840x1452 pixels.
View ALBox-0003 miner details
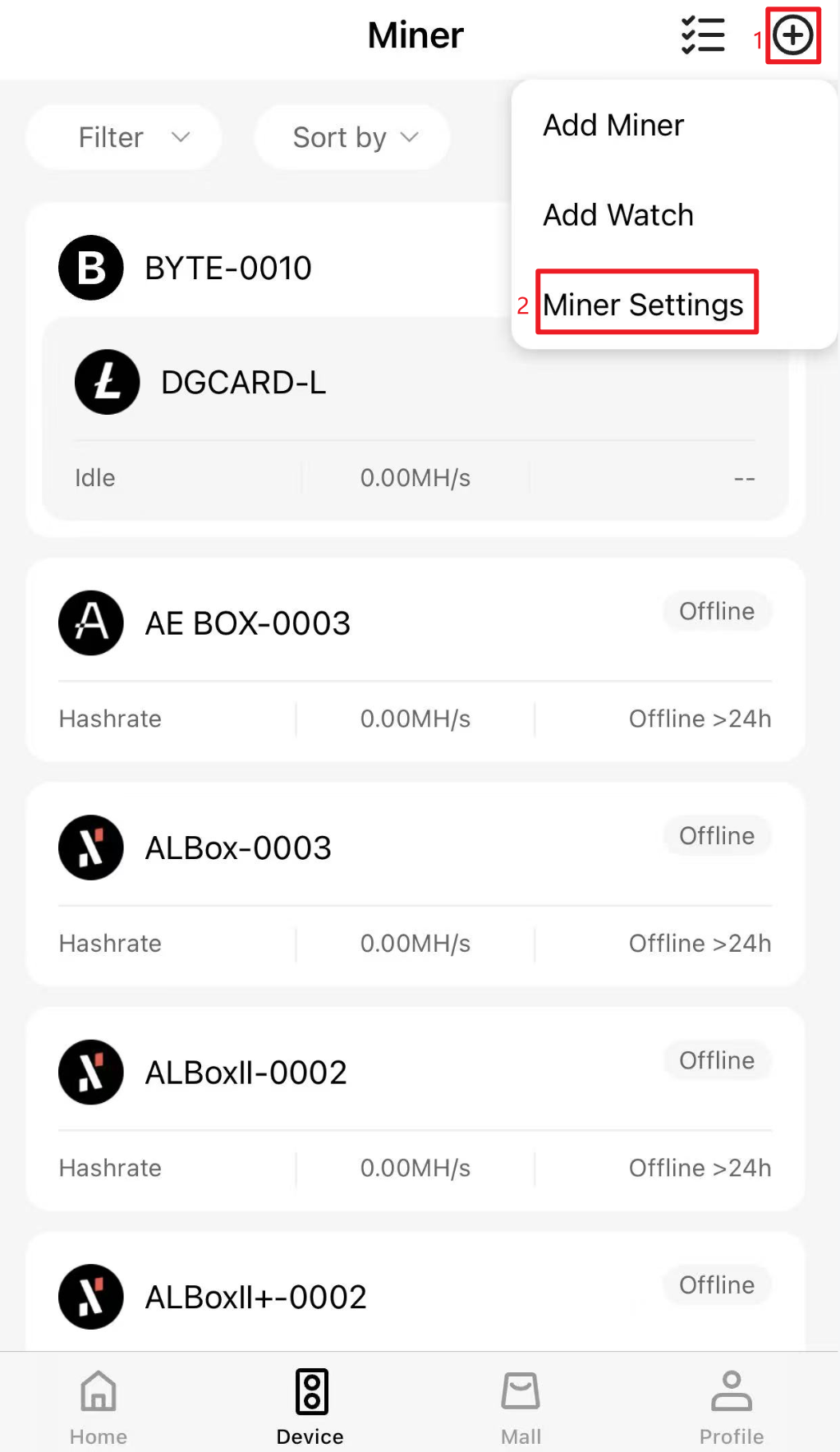pyautogui.click(x=415, y=885)
